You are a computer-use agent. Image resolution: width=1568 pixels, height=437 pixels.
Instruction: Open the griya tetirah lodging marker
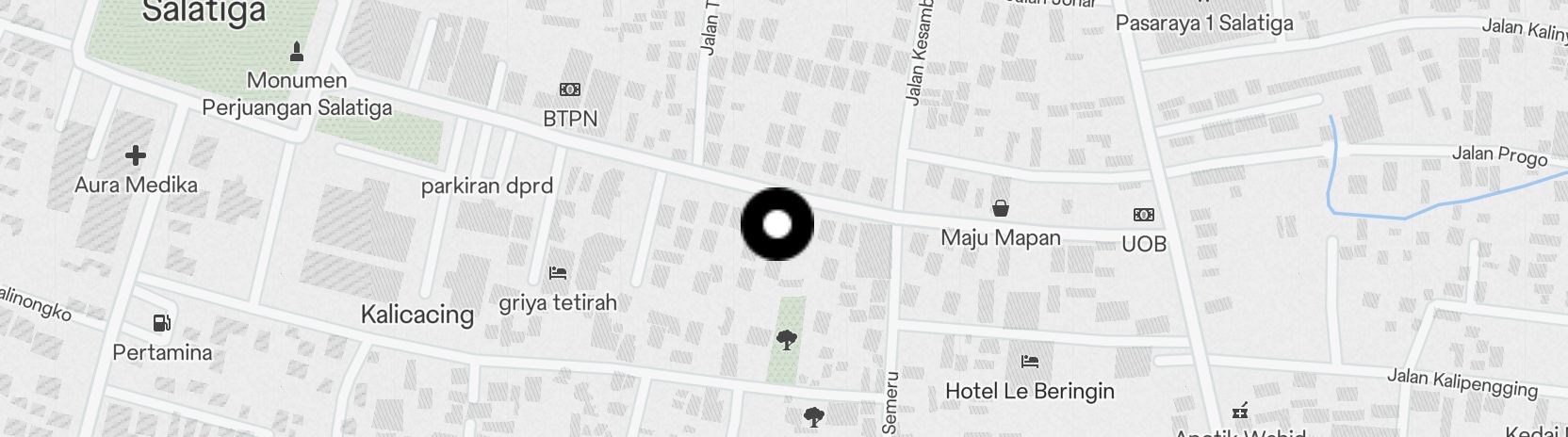pyautogui.click(x=558, y=273)
